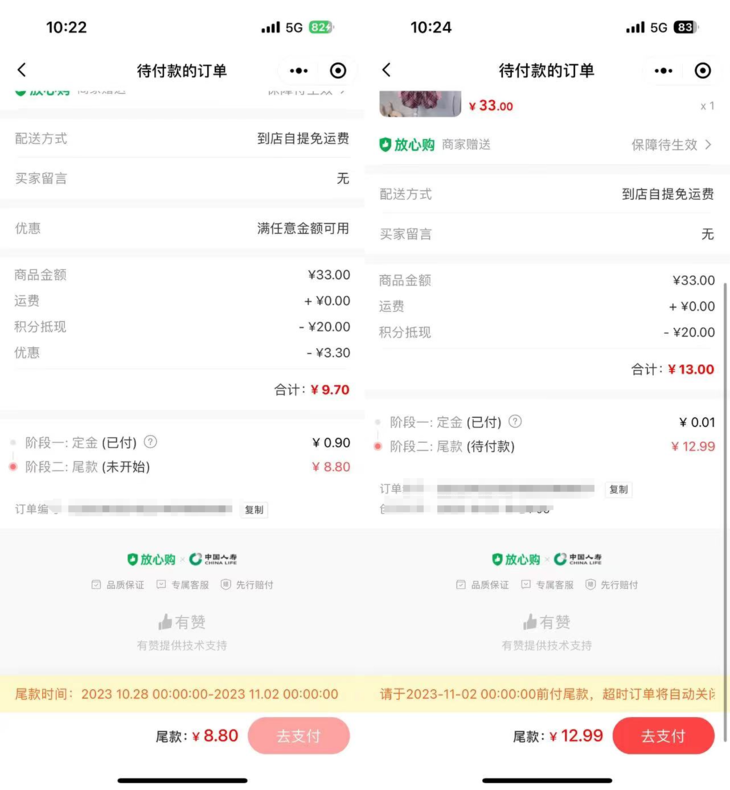Select the 阶段一 定金 stage indicator
730x790 pixels.
14,442
